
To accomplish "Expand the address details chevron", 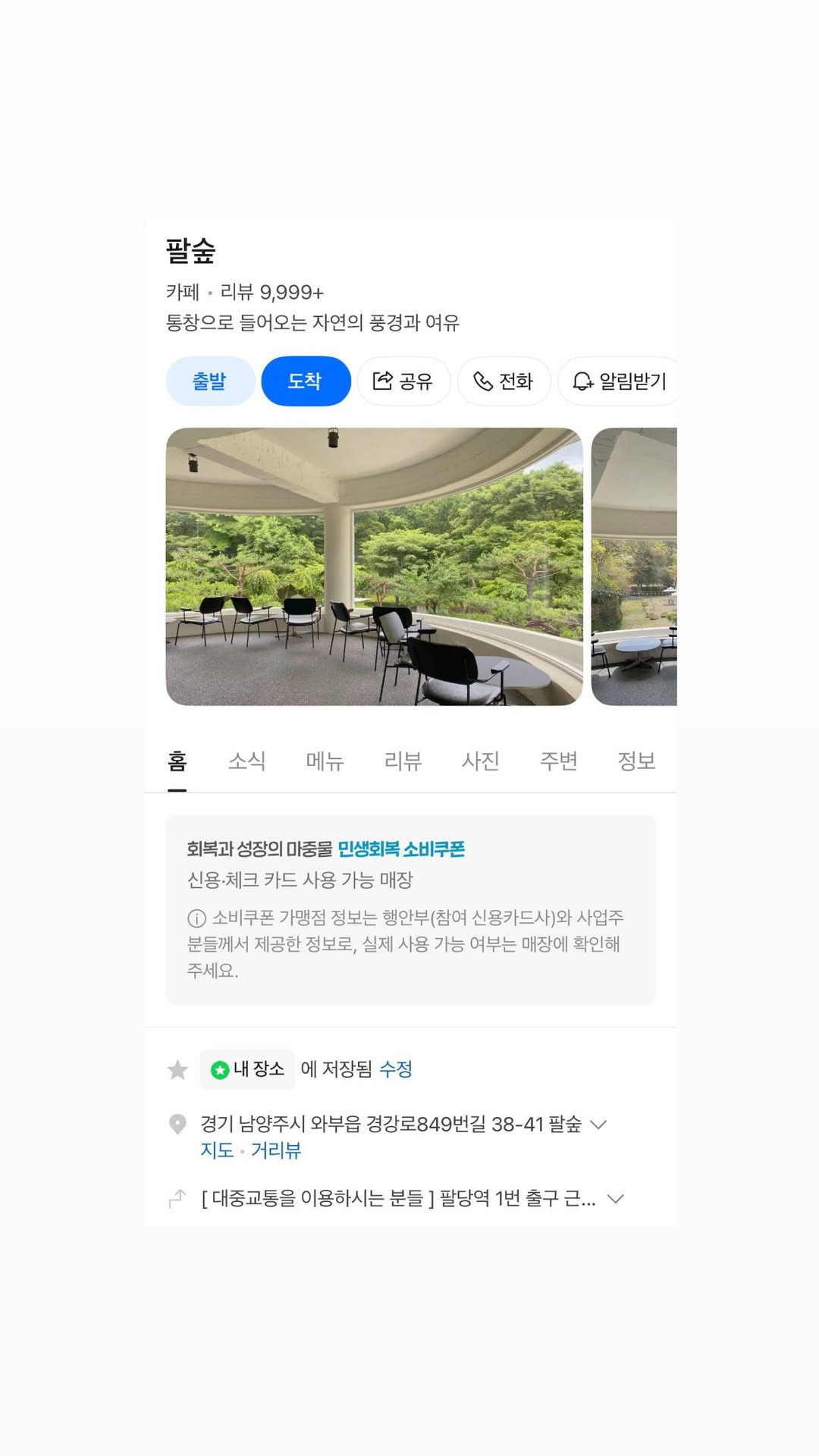I will point(598,1125).
